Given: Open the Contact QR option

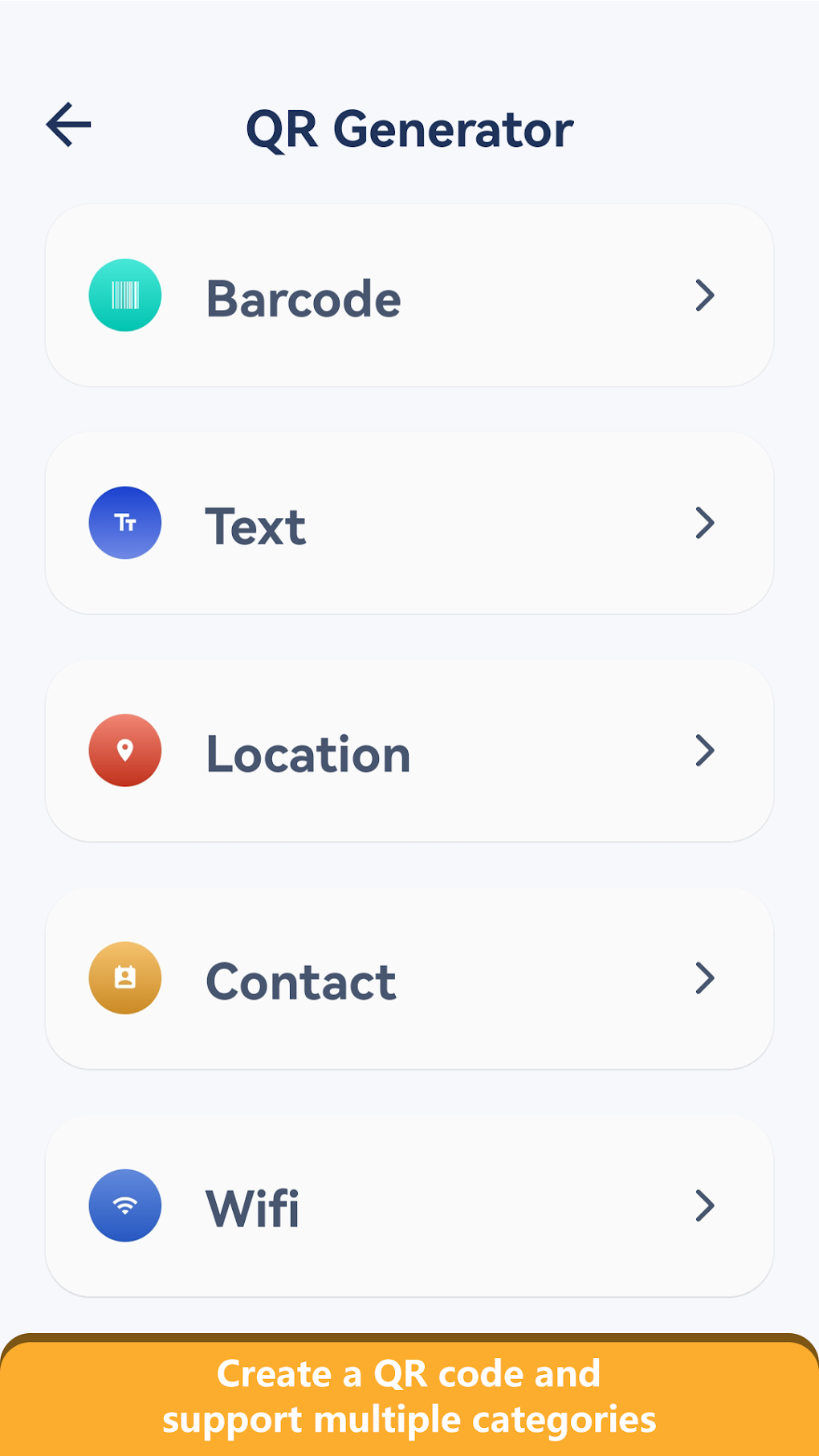Looking at the screenshot, I should (409, 979).
